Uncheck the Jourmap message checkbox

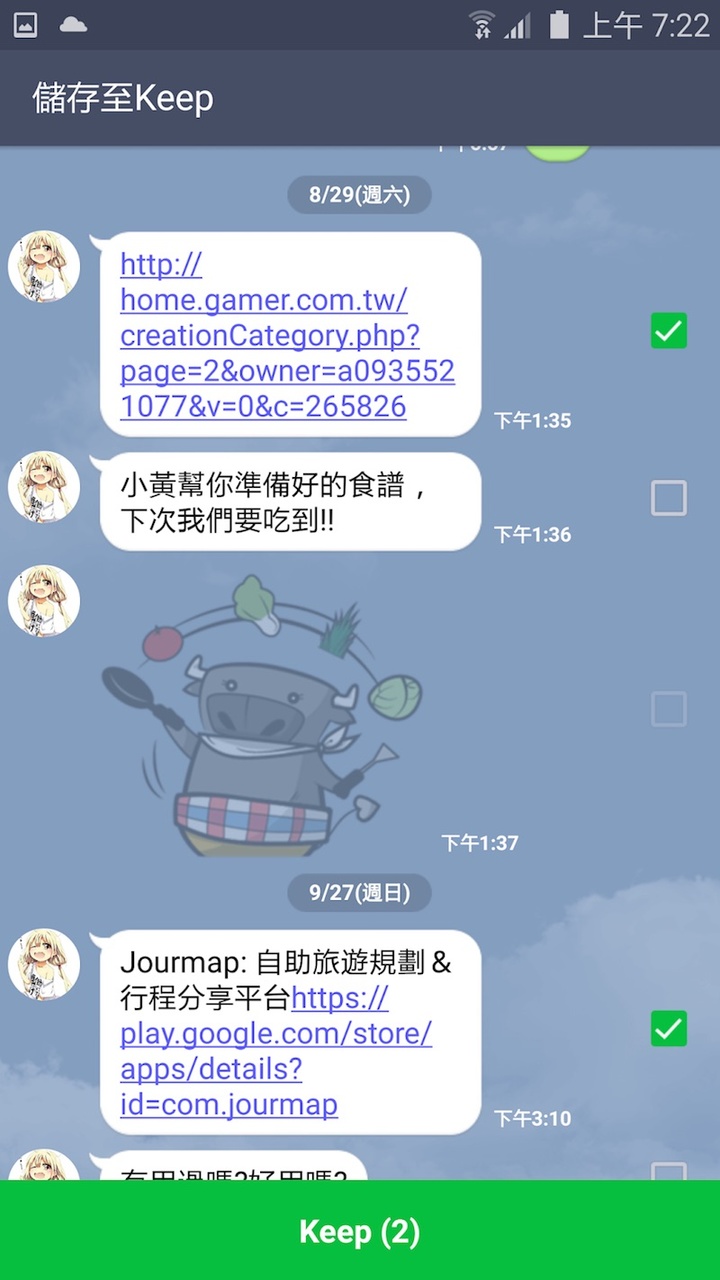point(668,1029)
